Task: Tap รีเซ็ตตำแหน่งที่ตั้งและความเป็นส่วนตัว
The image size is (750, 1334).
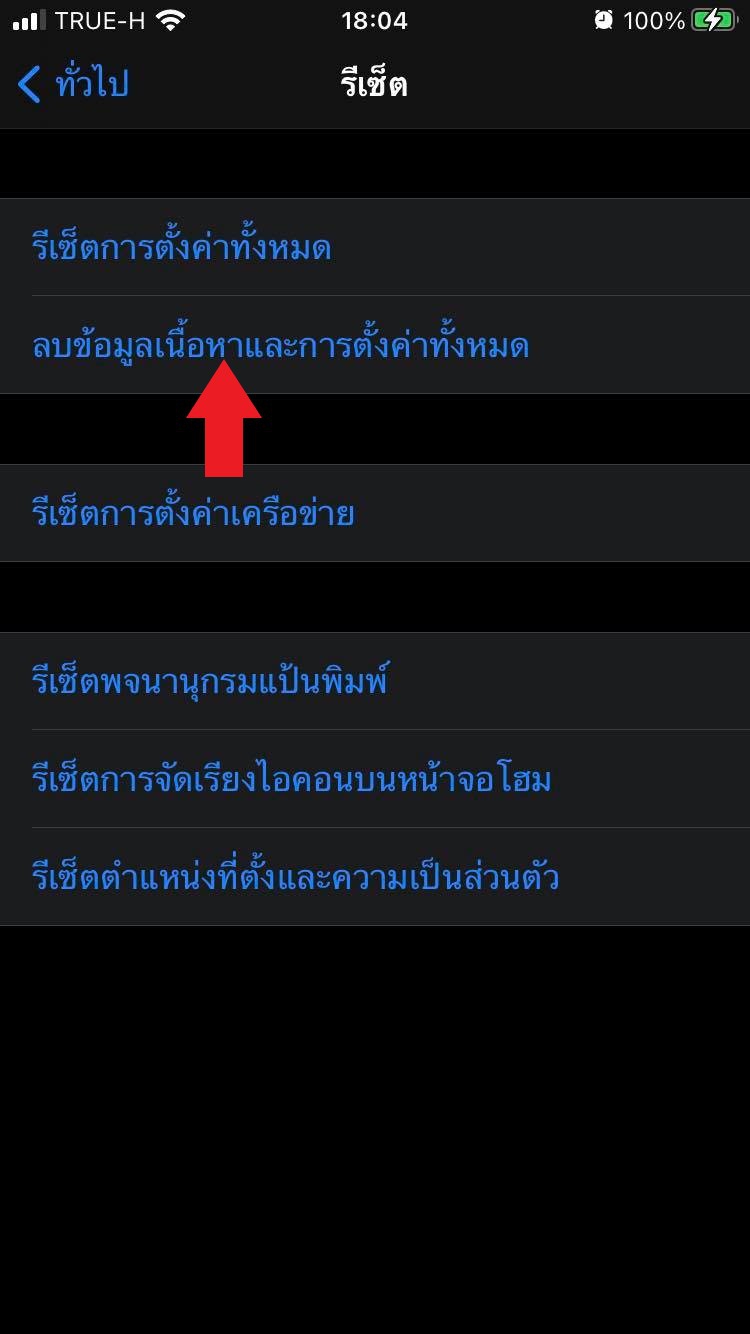Action: (295, 877)
